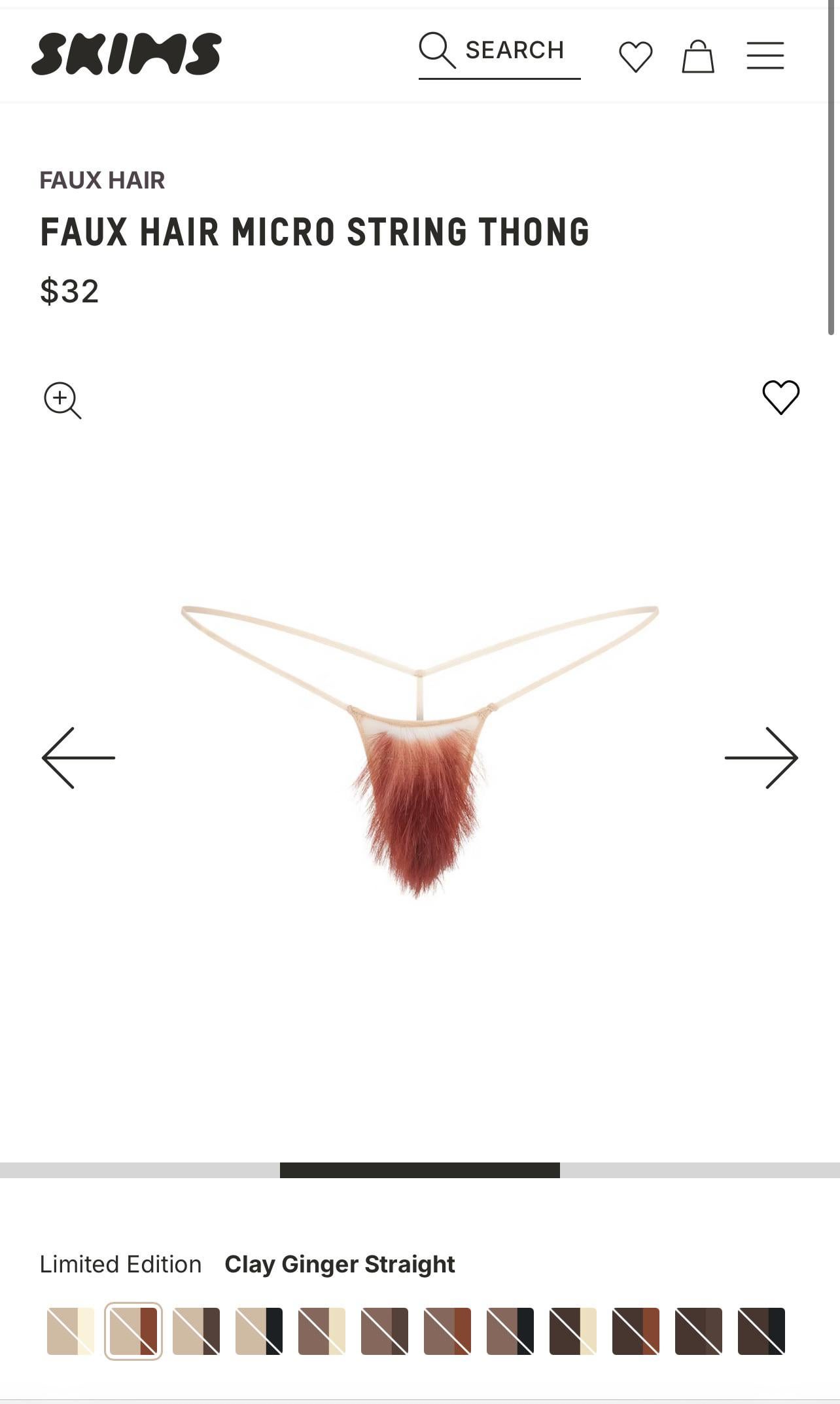
Task: Show the previous product image
Action: coord(78,757)
